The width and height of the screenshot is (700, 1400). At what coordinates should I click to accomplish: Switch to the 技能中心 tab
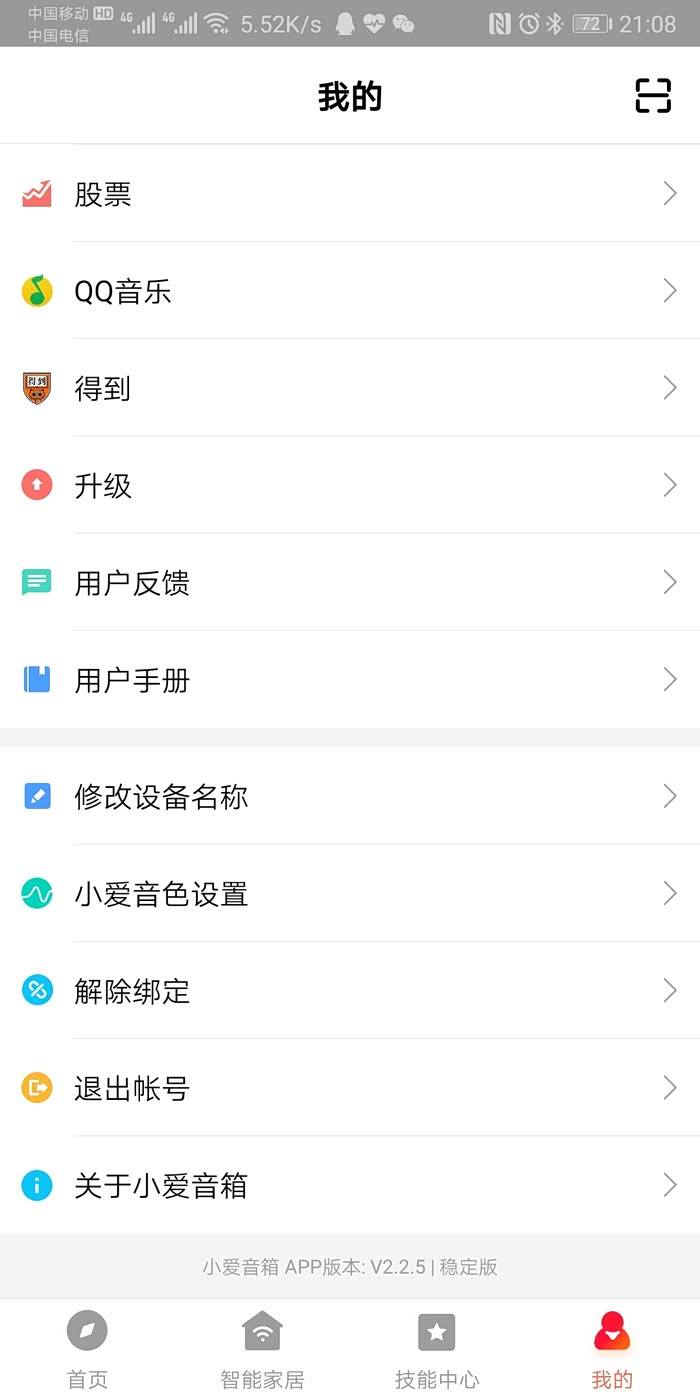point(437,1349)
